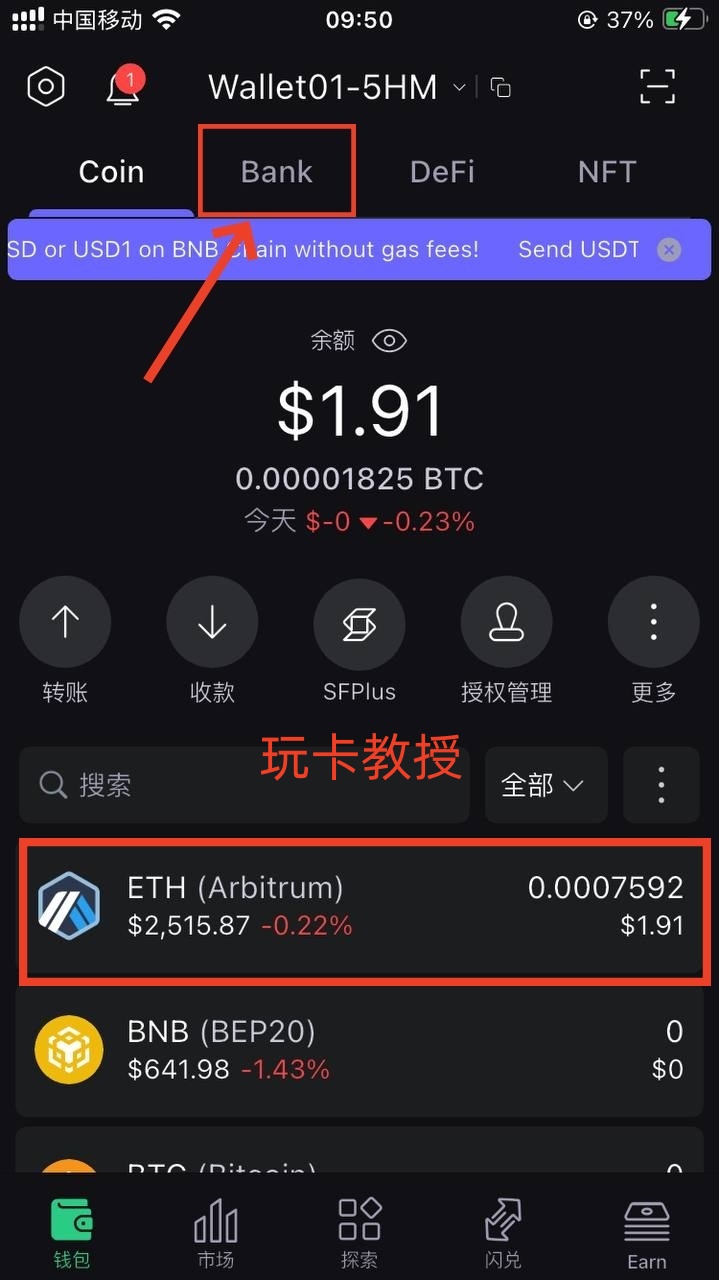Open the ETH (Arbitrum) asset row

360,906
